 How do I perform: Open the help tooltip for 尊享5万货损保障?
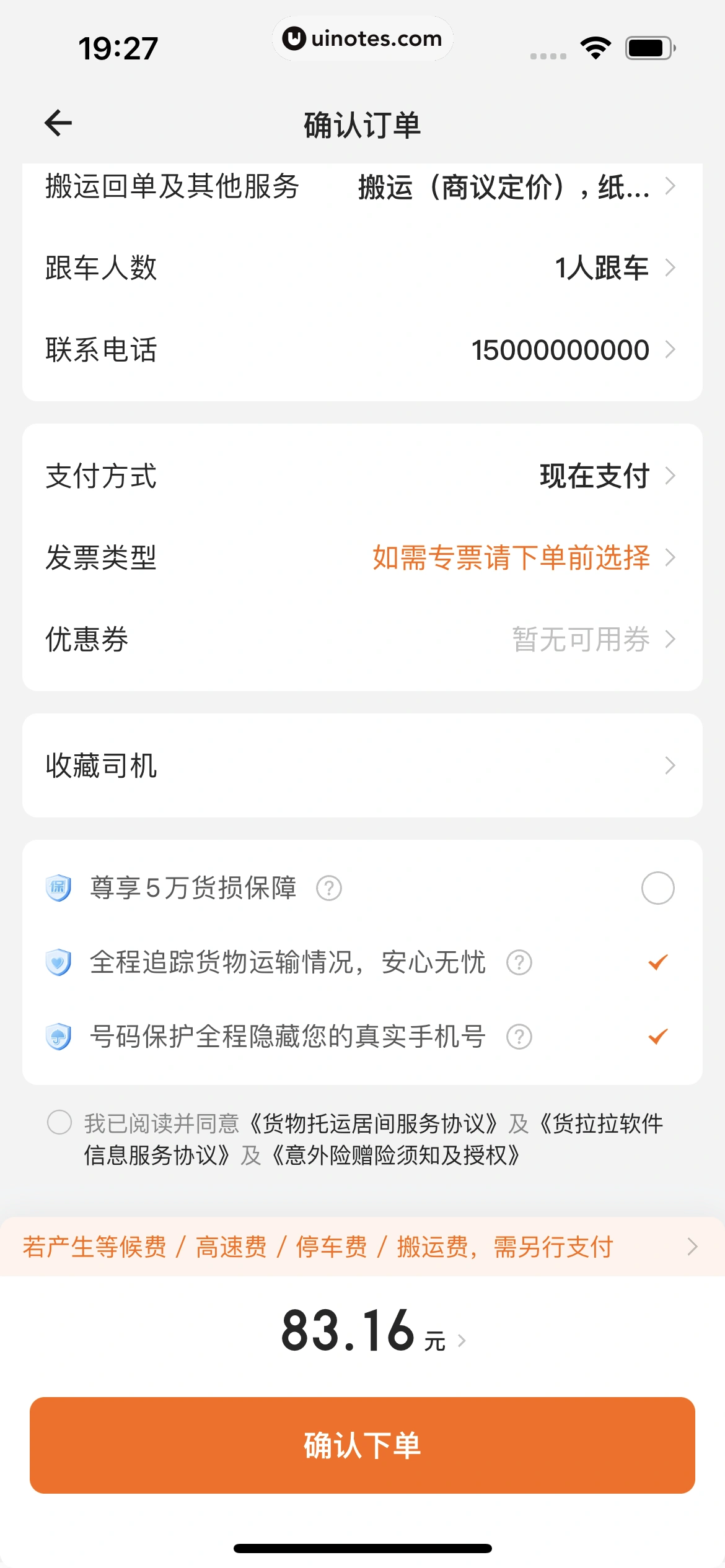pyautogui.click(x=329, y=887)
